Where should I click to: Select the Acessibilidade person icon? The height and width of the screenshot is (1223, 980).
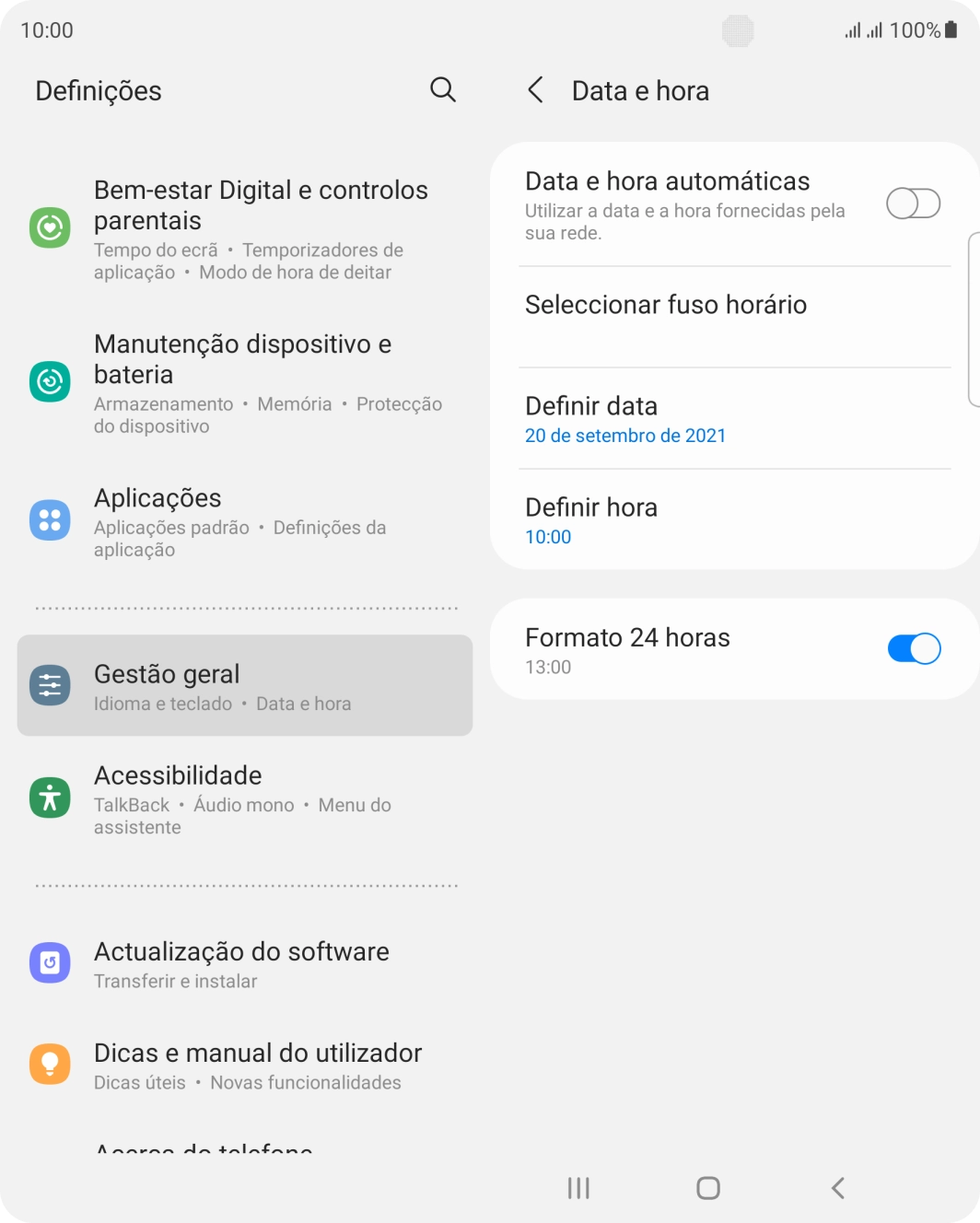point(51,798)
